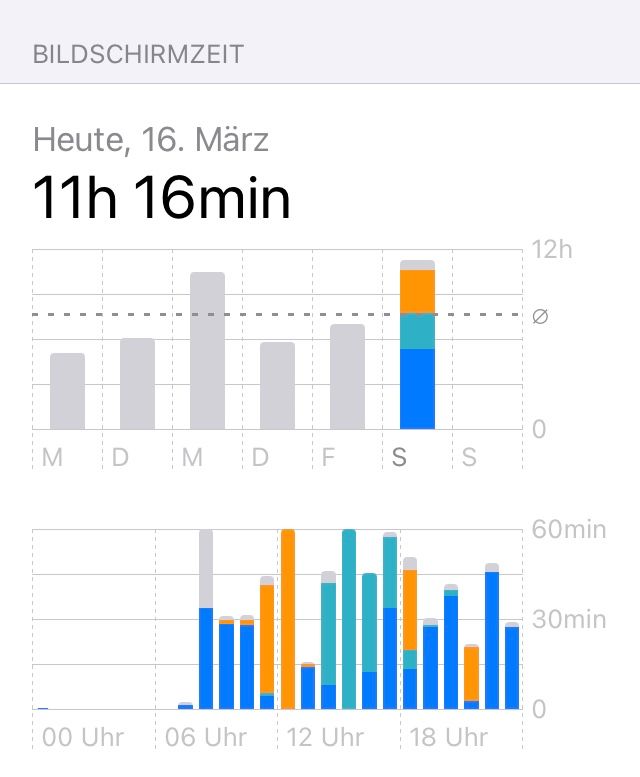This screenshot has height=777, width=640.
Task: Select Tuesday's bar in the weekly chart
Action: pos(137,384)
